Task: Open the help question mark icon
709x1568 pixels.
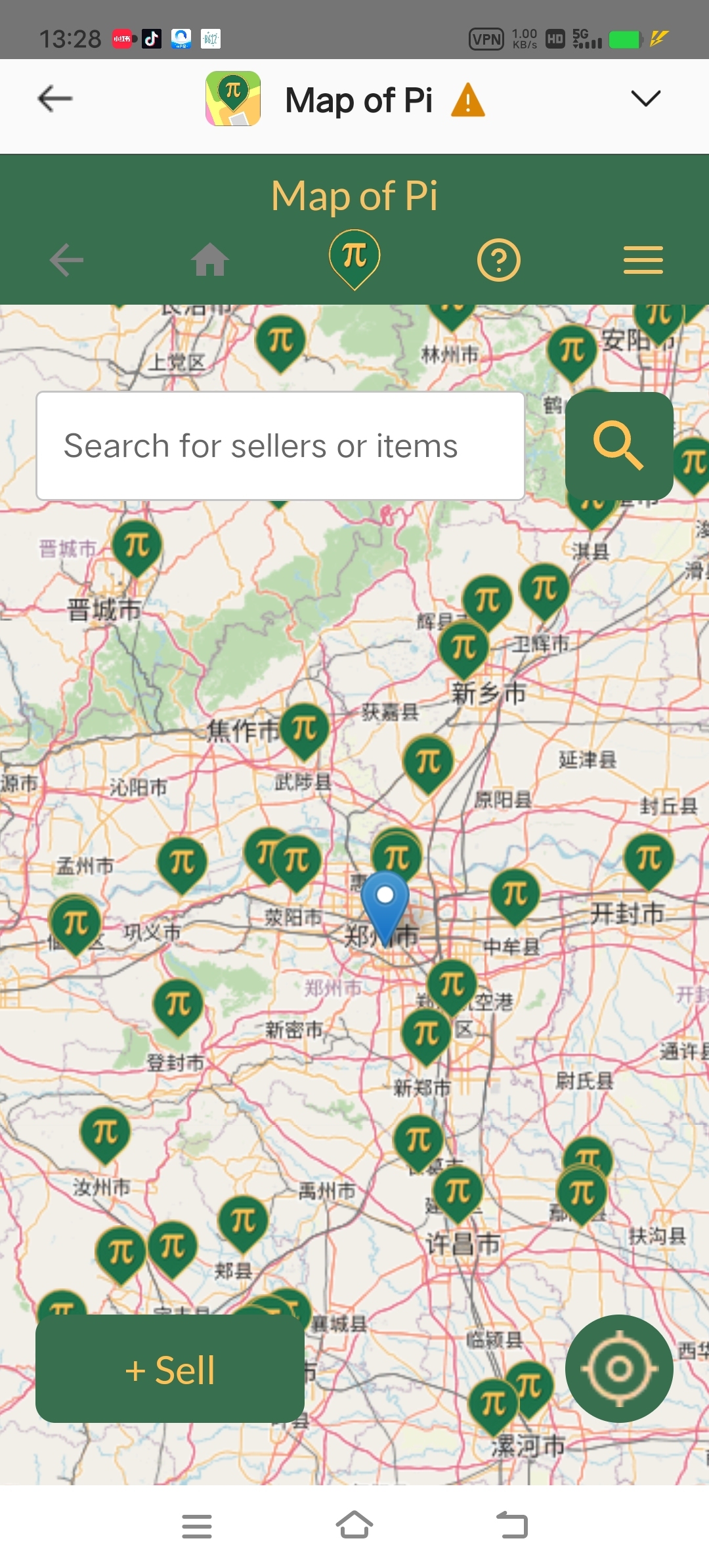Action: pyautogui.click(x=499, y=260)
